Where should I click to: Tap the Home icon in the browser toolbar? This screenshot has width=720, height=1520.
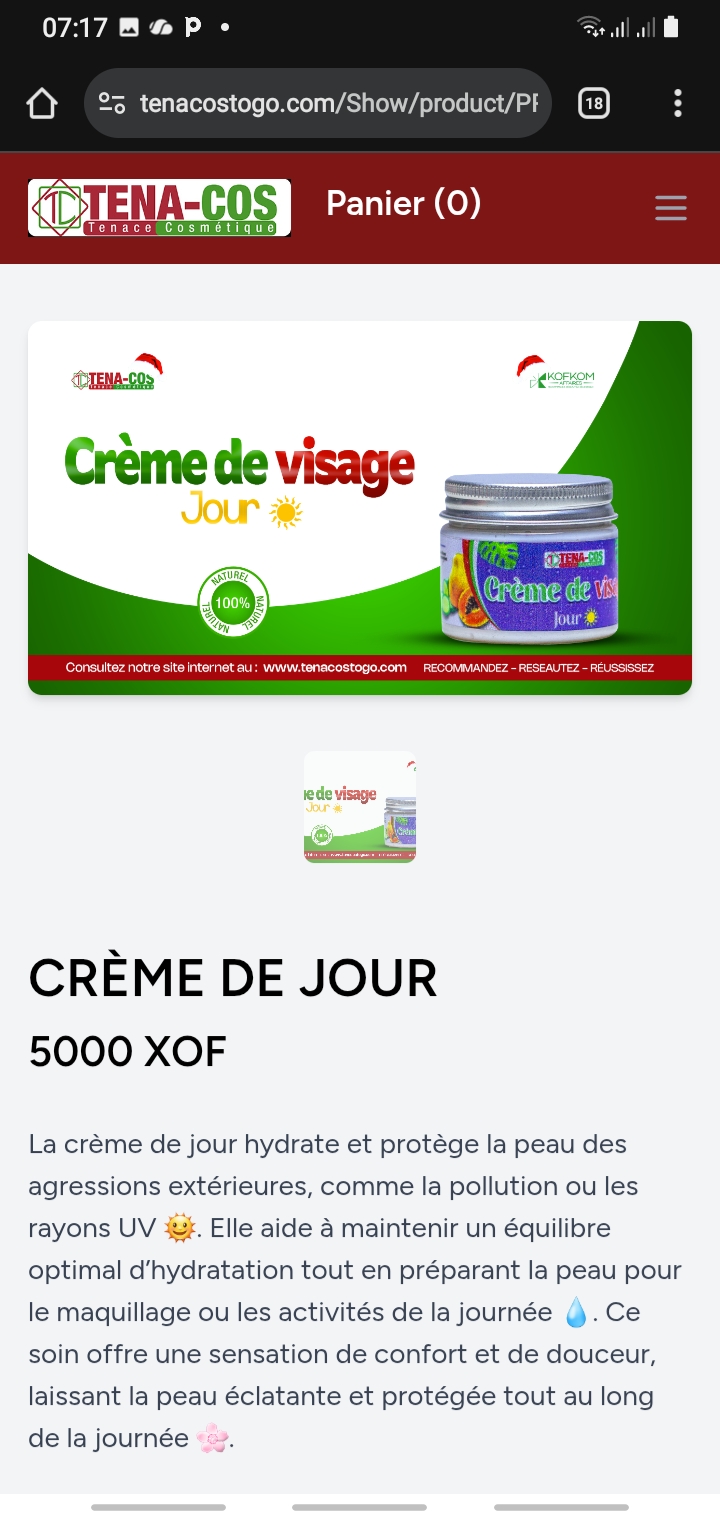click(41, 103)
